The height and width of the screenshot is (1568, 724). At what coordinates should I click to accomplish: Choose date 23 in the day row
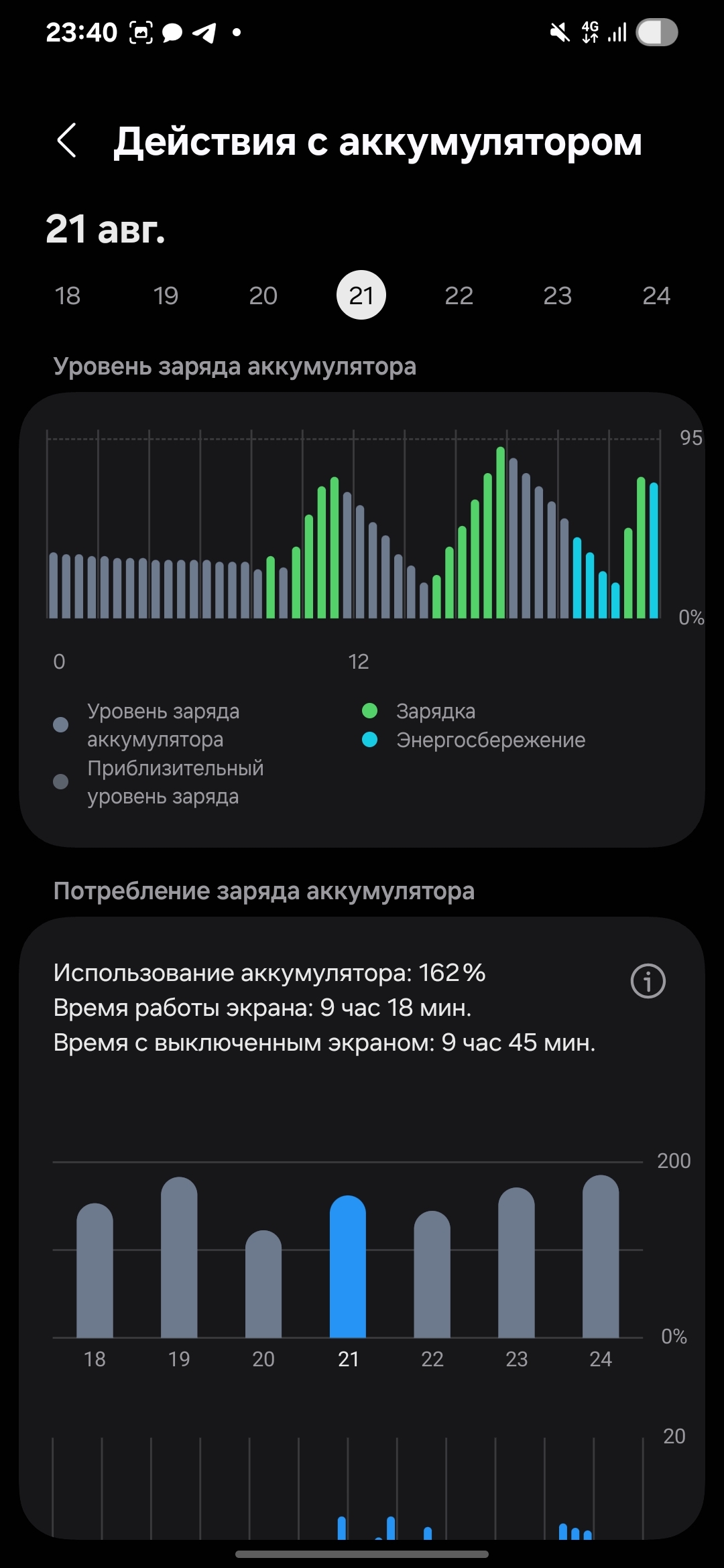[x=557, y=296]
